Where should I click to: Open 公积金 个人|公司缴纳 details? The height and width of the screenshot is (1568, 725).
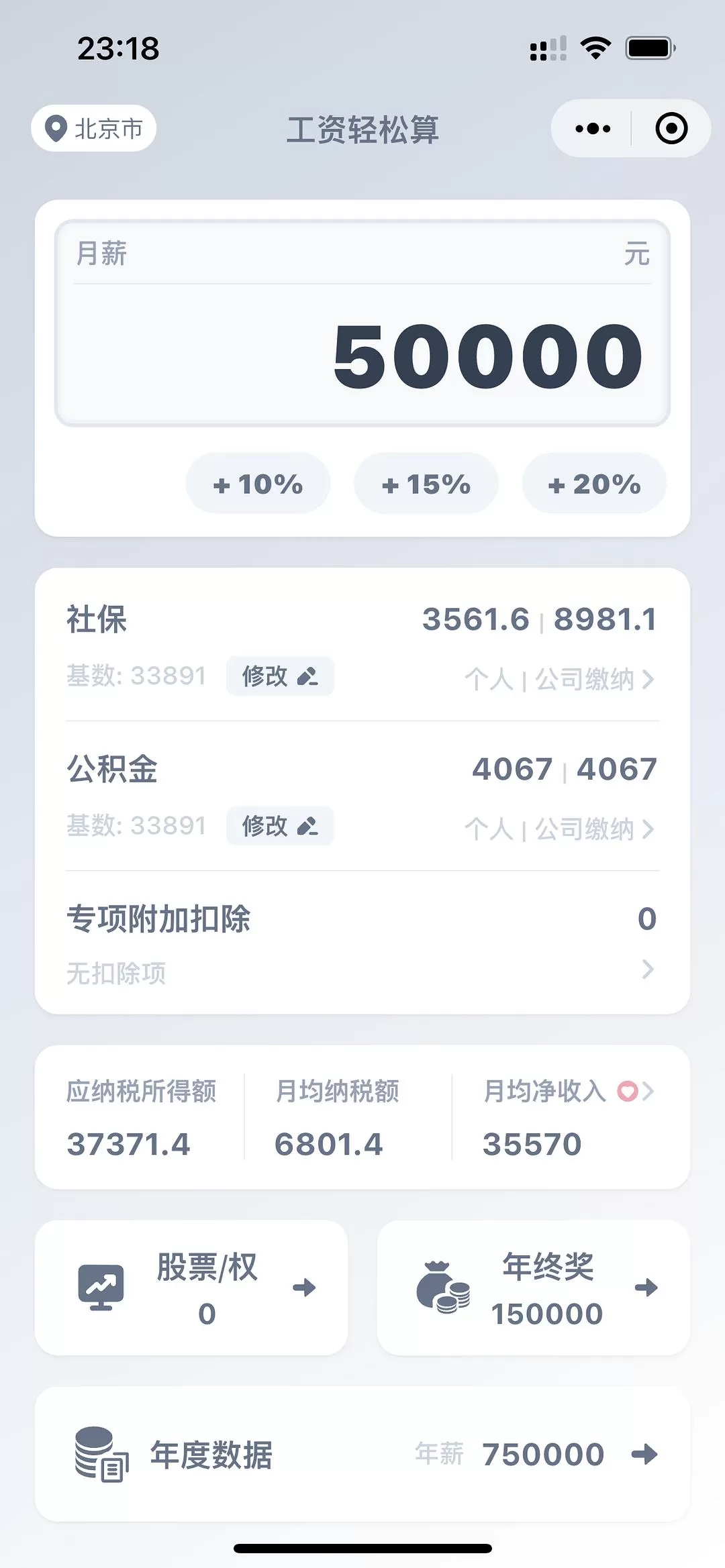[x=559, y=829]
